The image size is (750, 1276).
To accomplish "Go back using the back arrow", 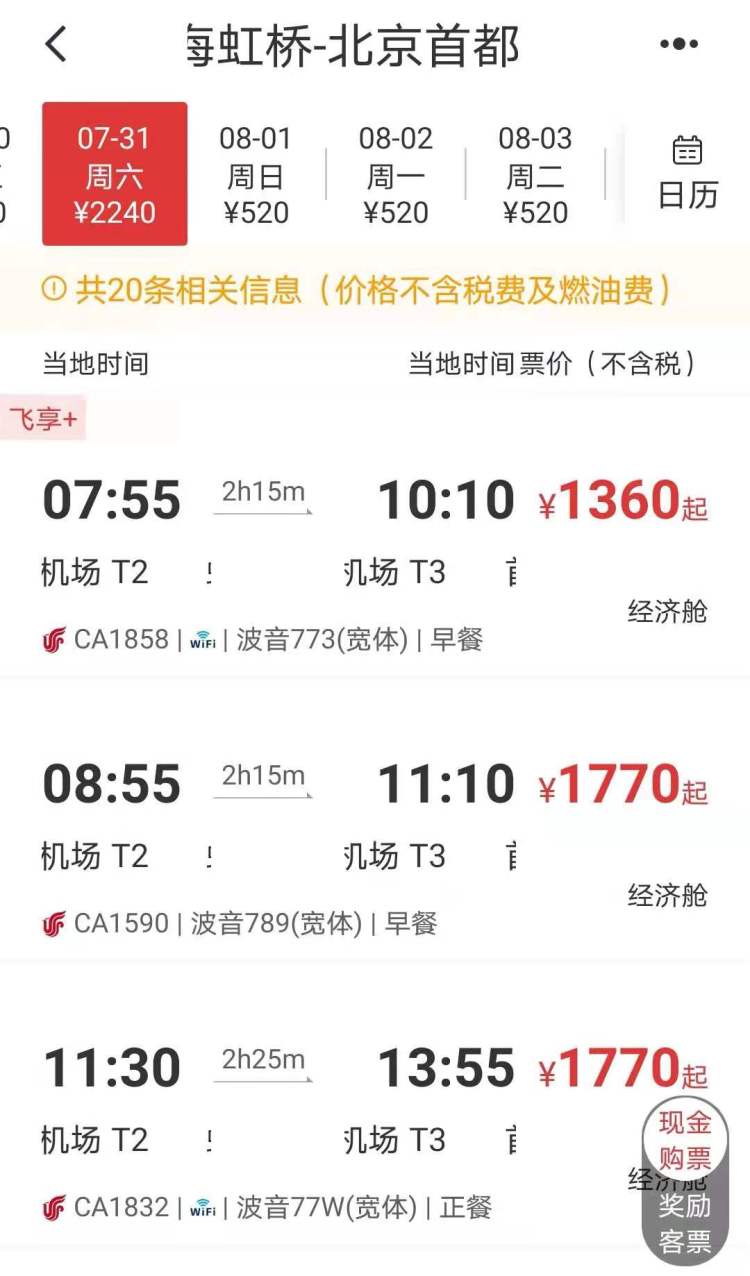I will tap(56, 45).
